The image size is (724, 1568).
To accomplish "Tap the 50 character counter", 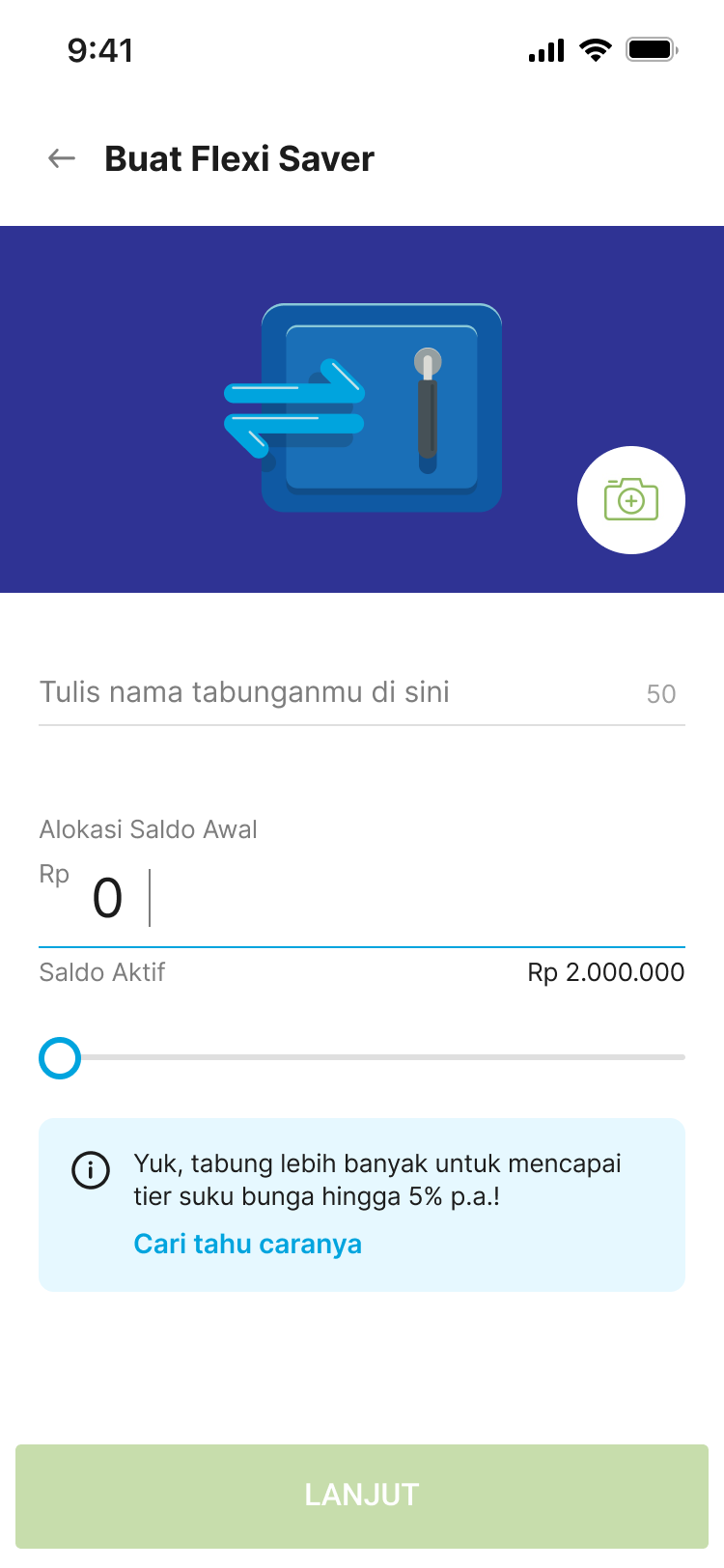I will pos(659,693).
